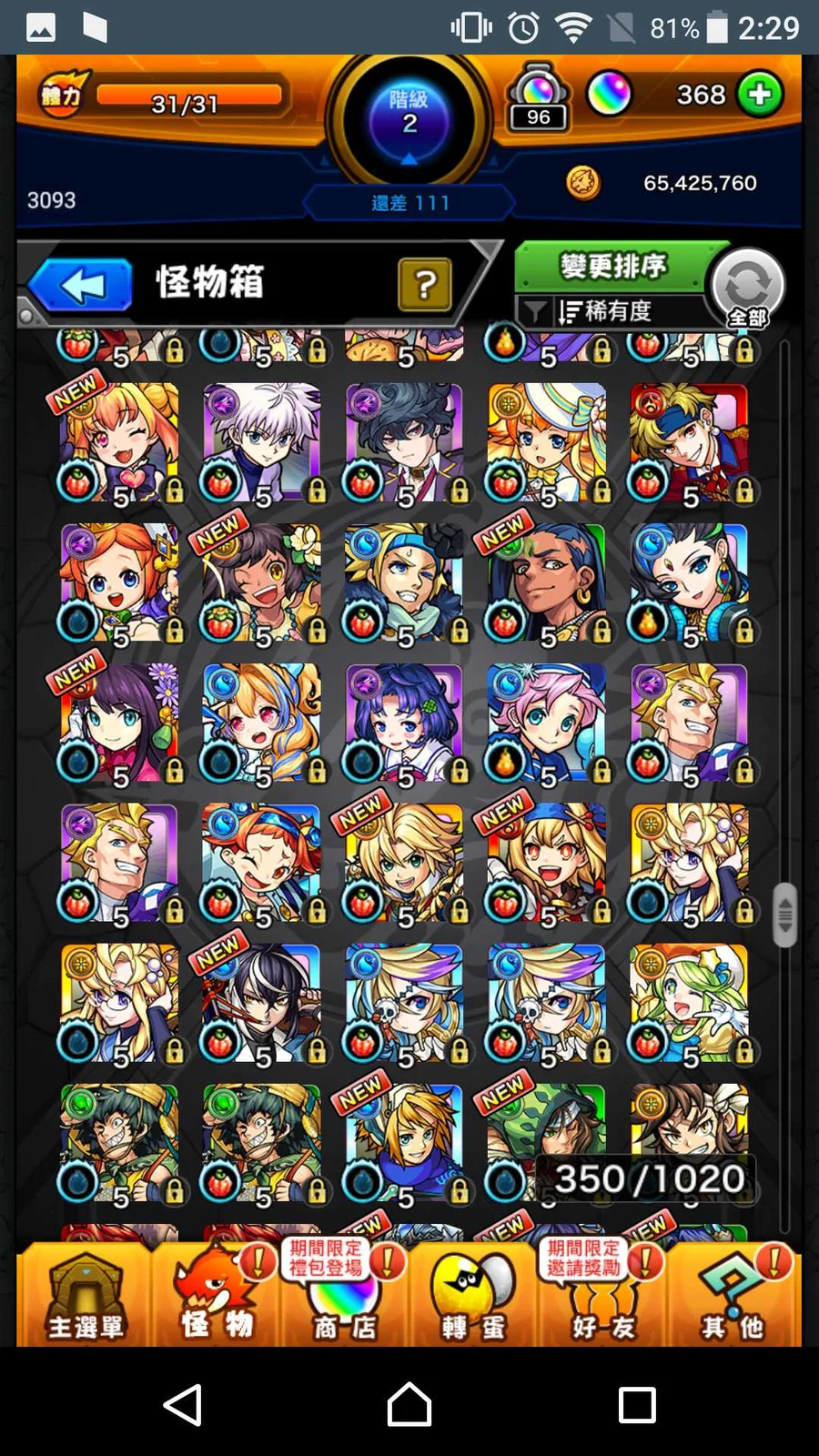Go to the 轉蛋 gacha tab

473,1295
